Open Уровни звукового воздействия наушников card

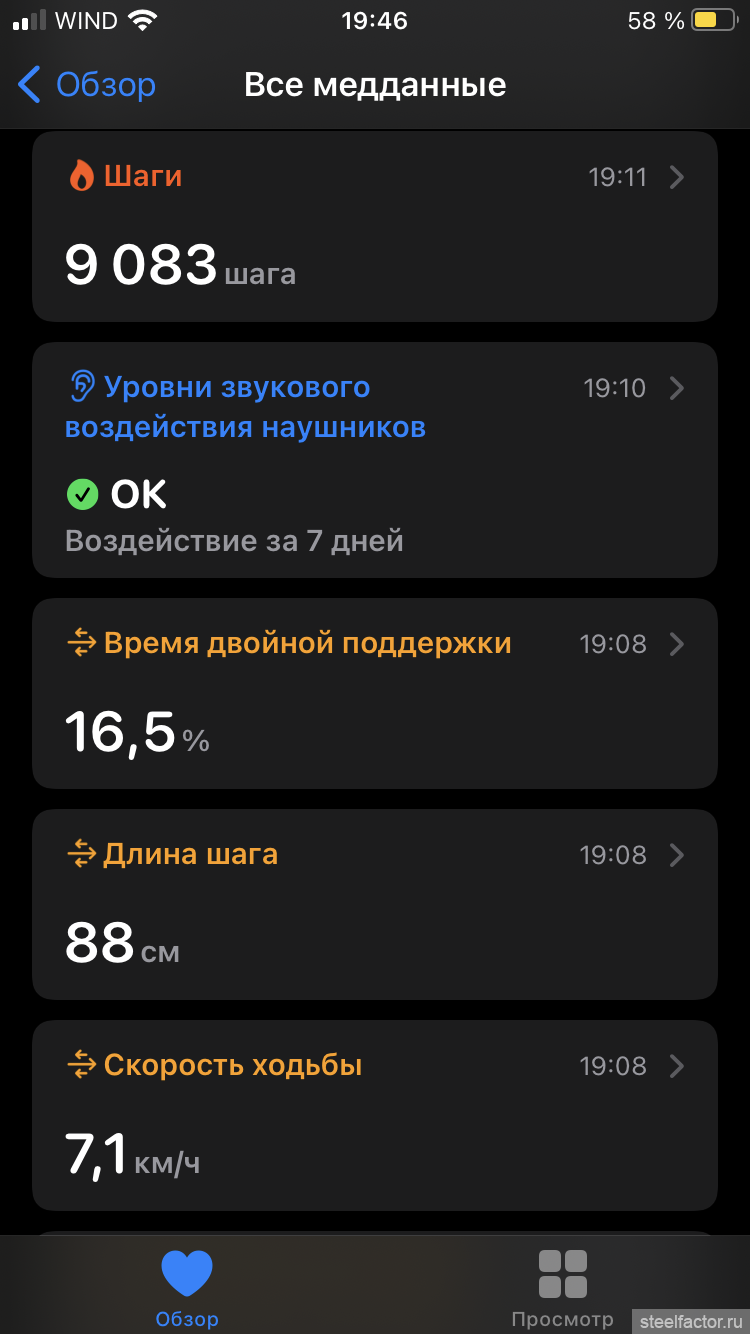pos(375,460)
